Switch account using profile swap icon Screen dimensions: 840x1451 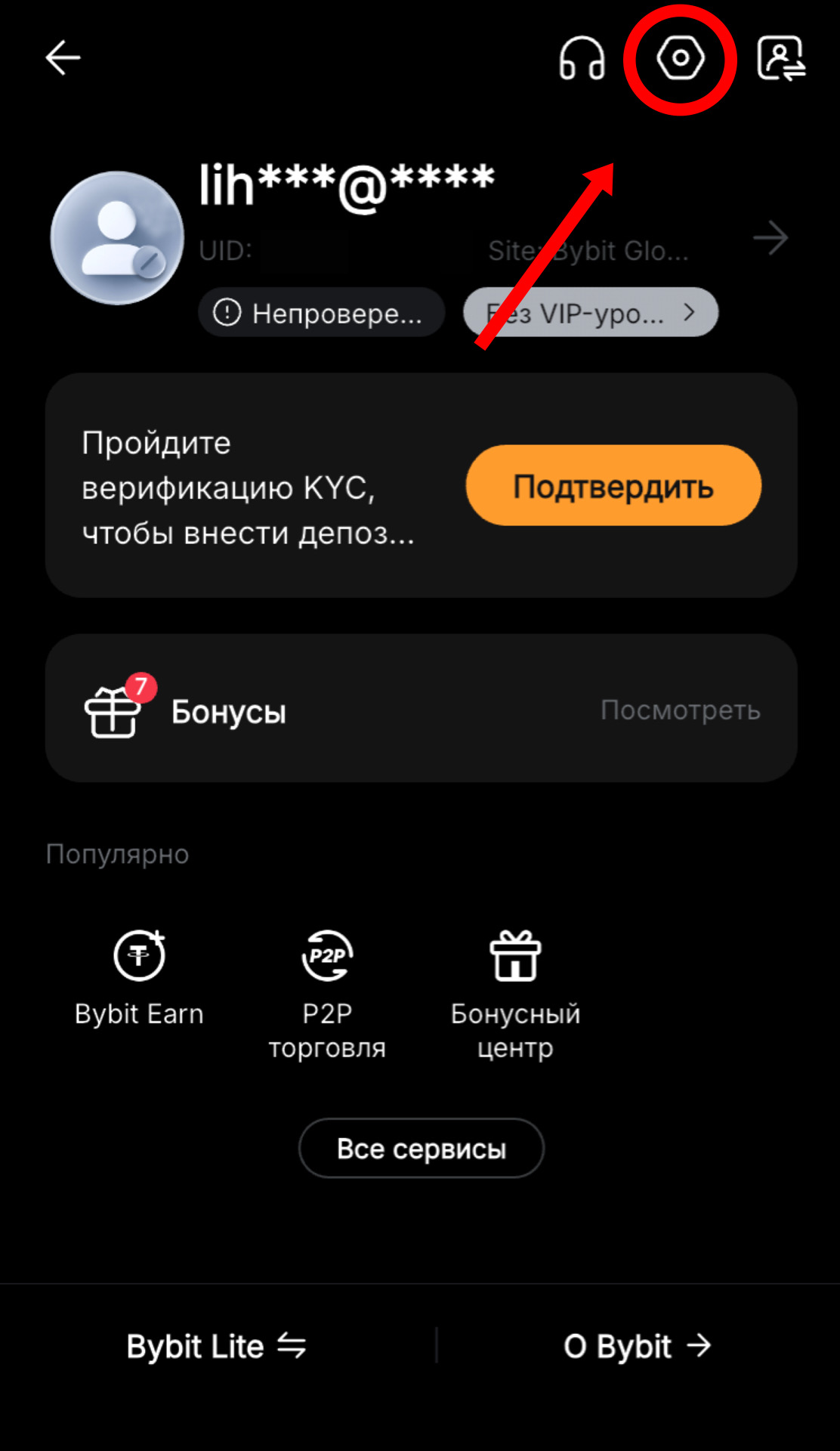pyautogui.click(x=781, y=58)
